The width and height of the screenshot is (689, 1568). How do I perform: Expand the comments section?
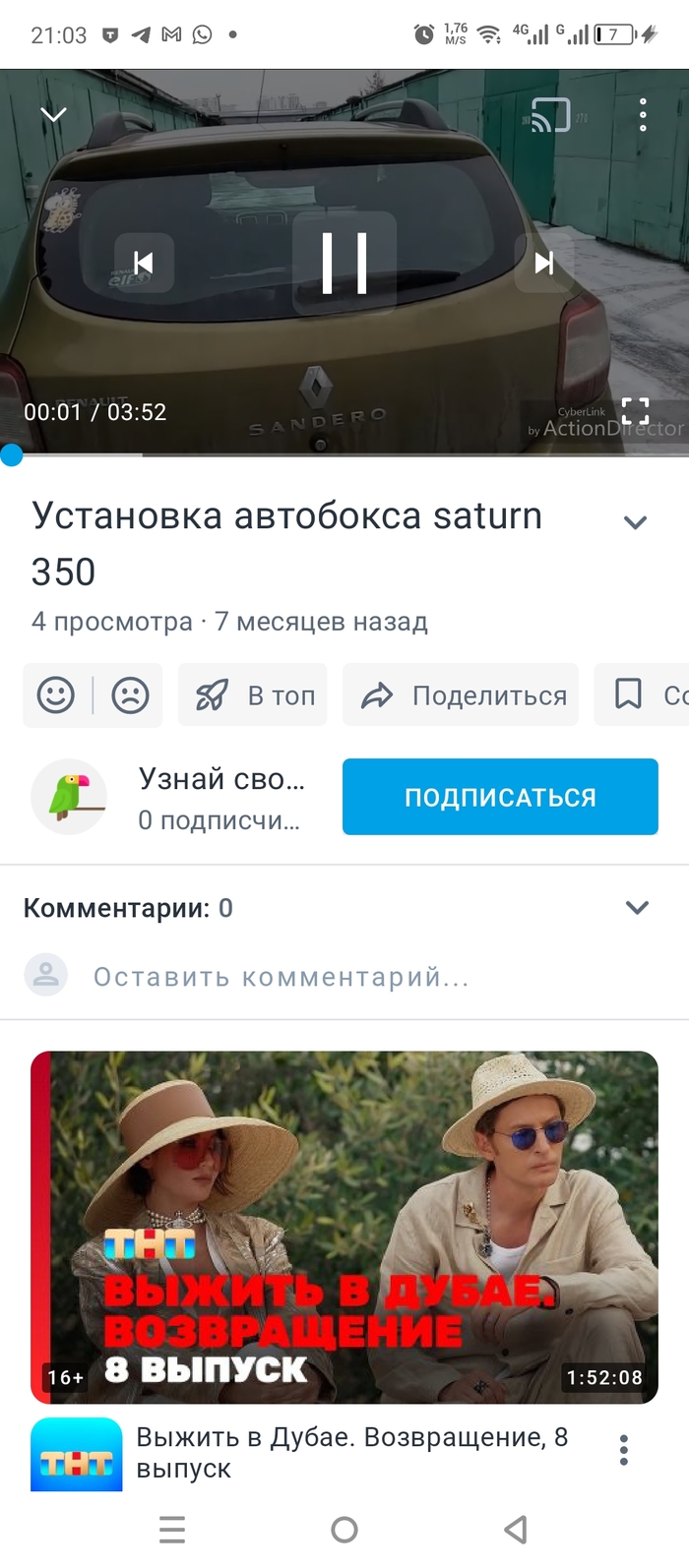tap(637, 907)
